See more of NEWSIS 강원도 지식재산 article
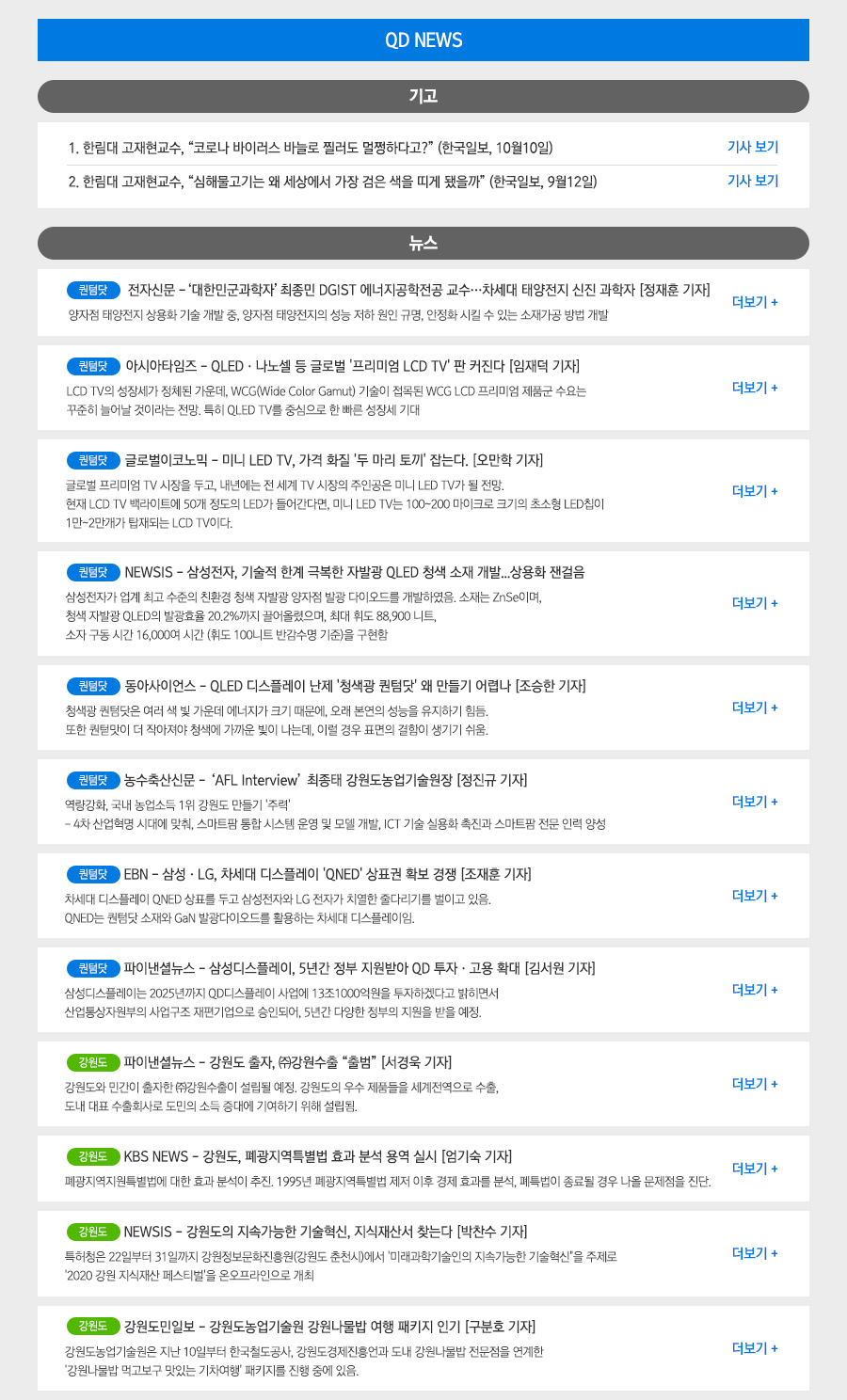Viewport: 847px width, 1400px height. tap(755, 1253)
